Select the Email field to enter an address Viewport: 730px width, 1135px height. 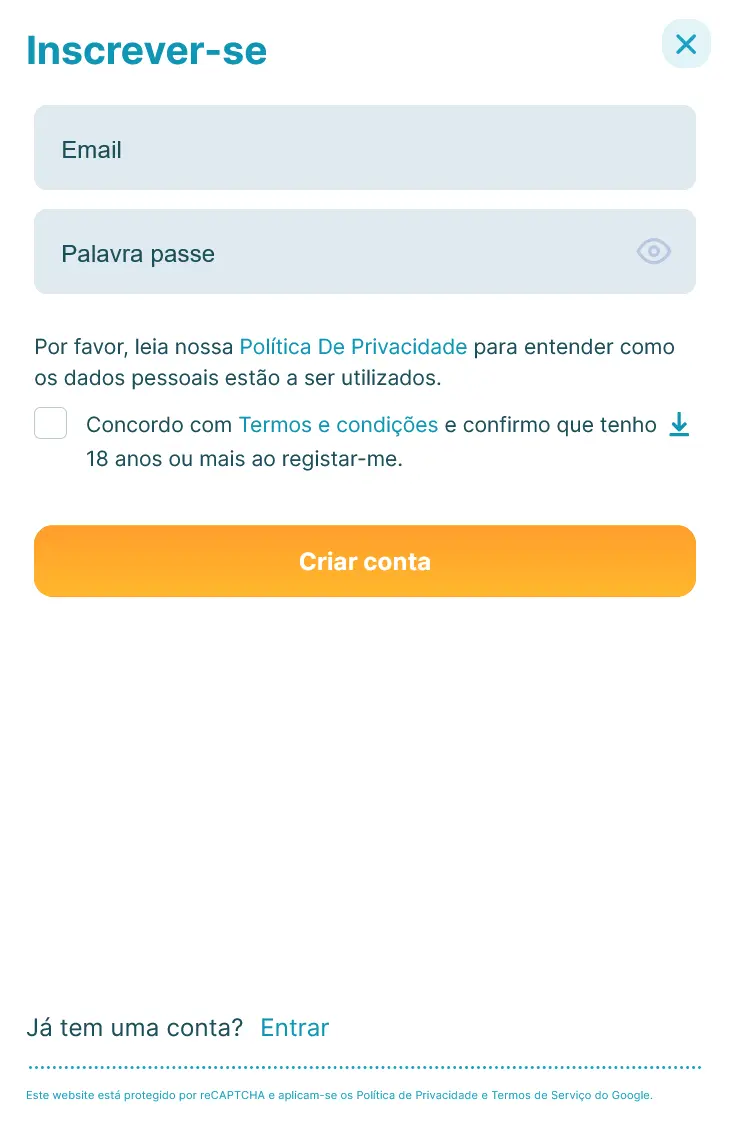point(365,147)
